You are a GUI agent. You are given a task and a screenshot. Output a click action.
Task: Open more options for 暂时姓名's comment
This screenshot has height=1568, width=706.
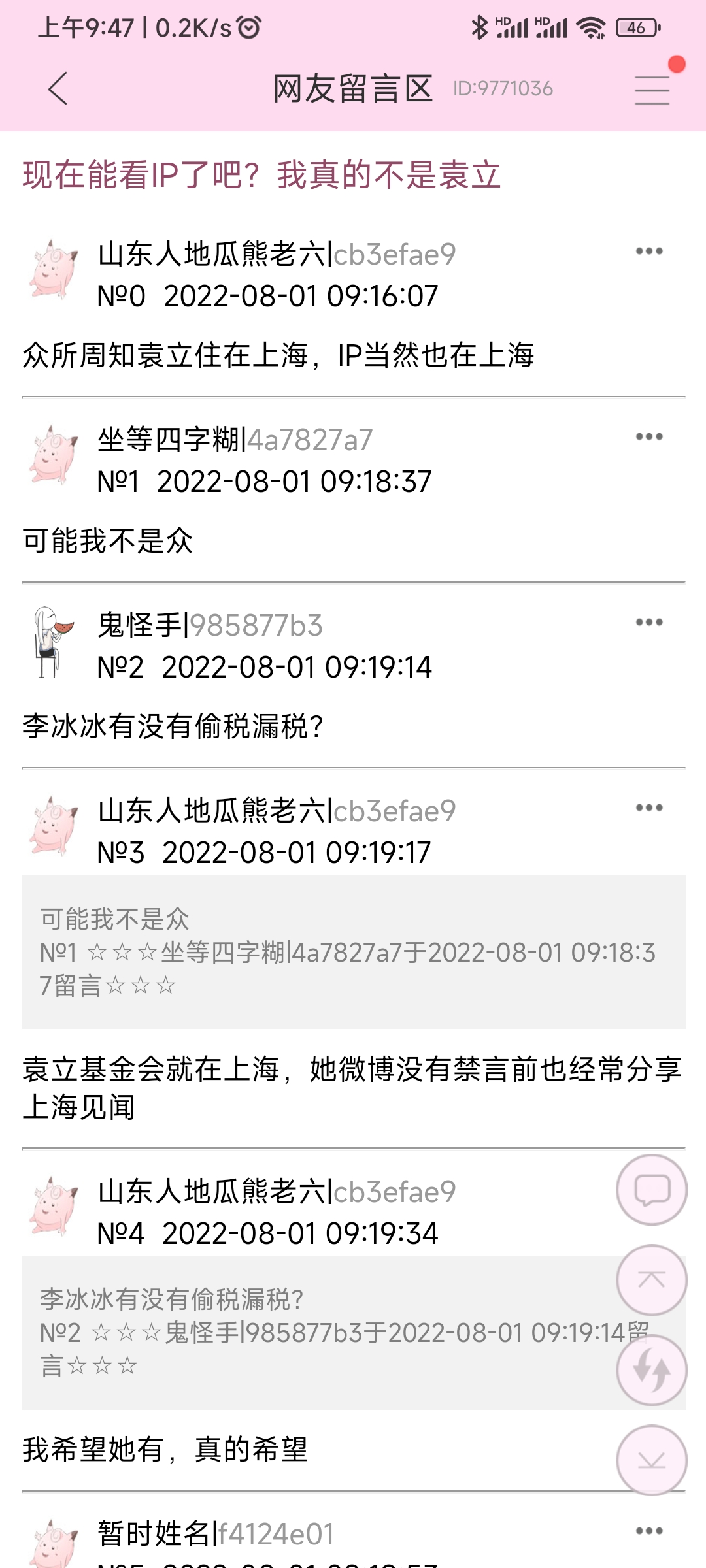click(x=648, y=1531)
